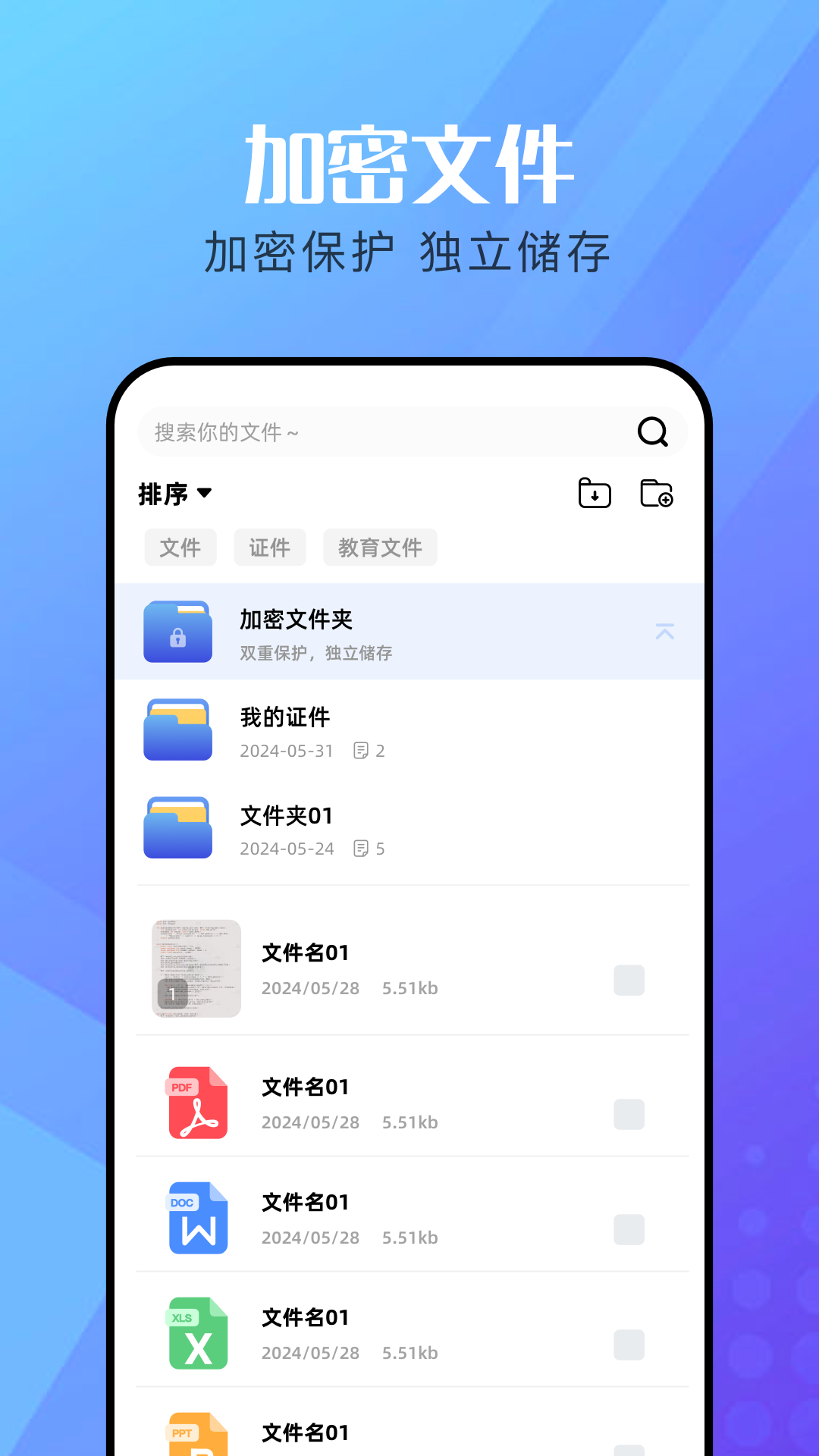Open the 排序 sort dropdown
Screen dimensions: 819x1456
tap(174, 493)
